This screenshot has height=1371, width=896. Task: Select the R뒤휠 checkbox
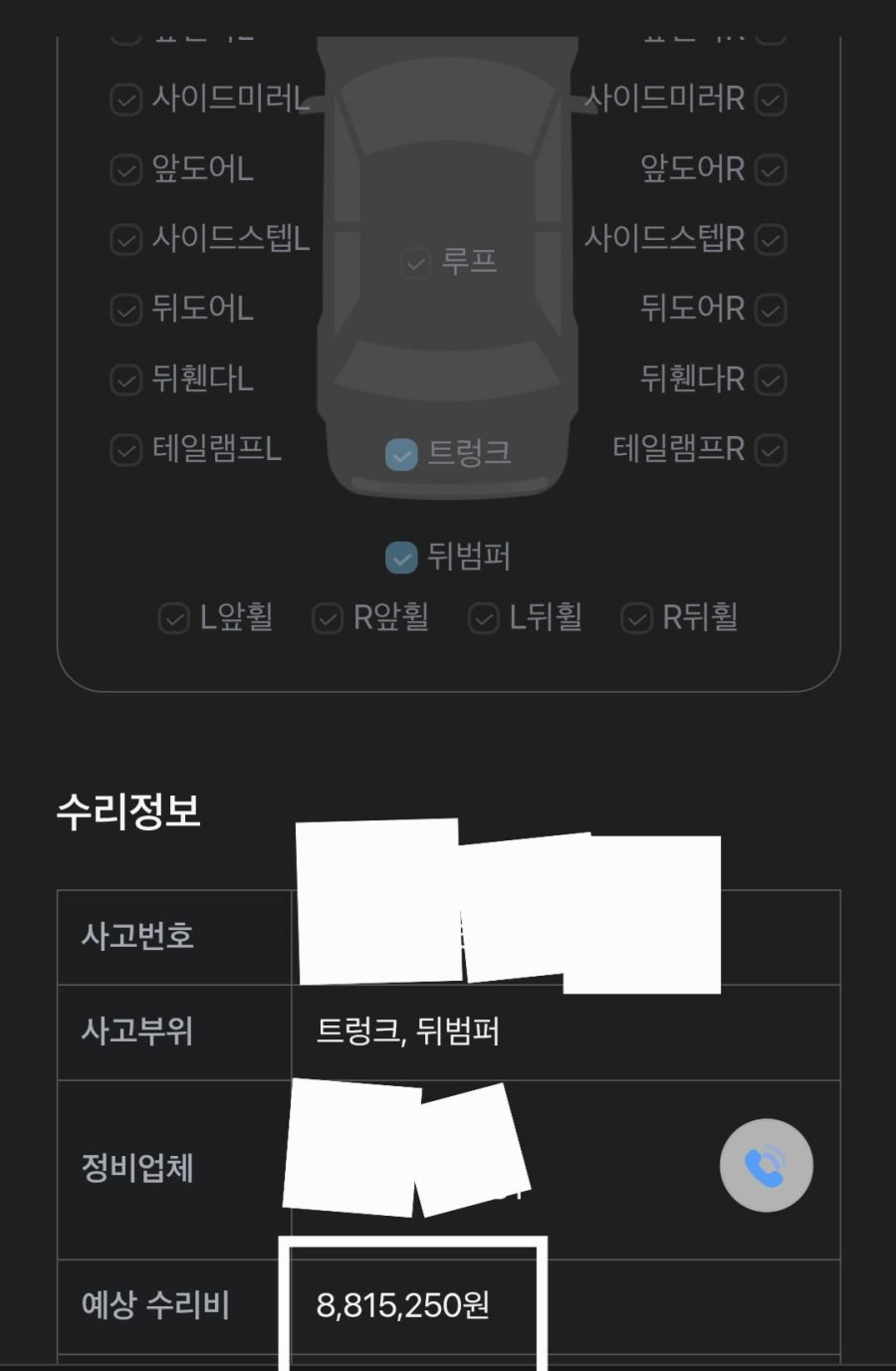click(637, 618)
